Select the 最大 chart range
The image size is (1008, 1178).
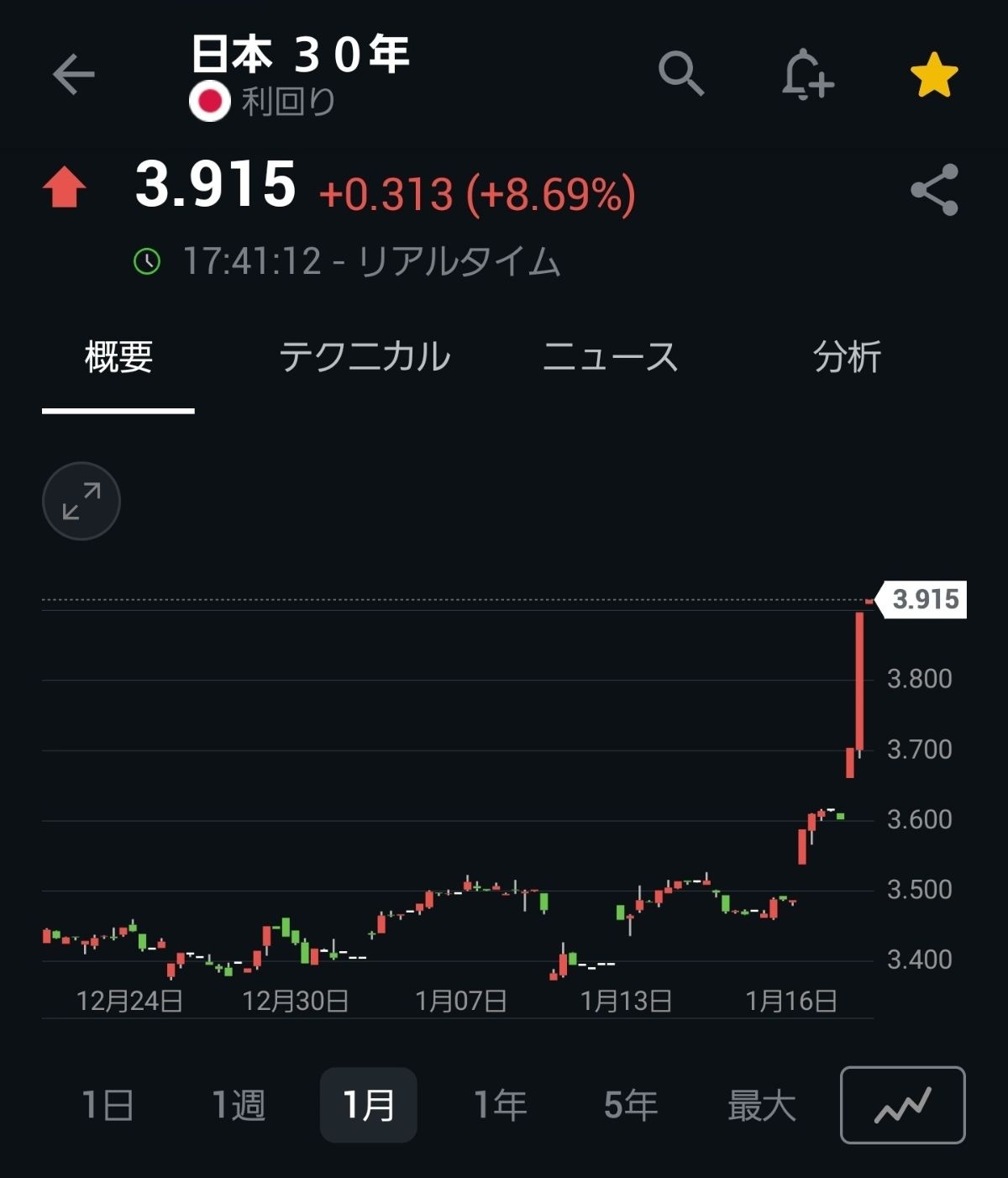pos(761,1105)
